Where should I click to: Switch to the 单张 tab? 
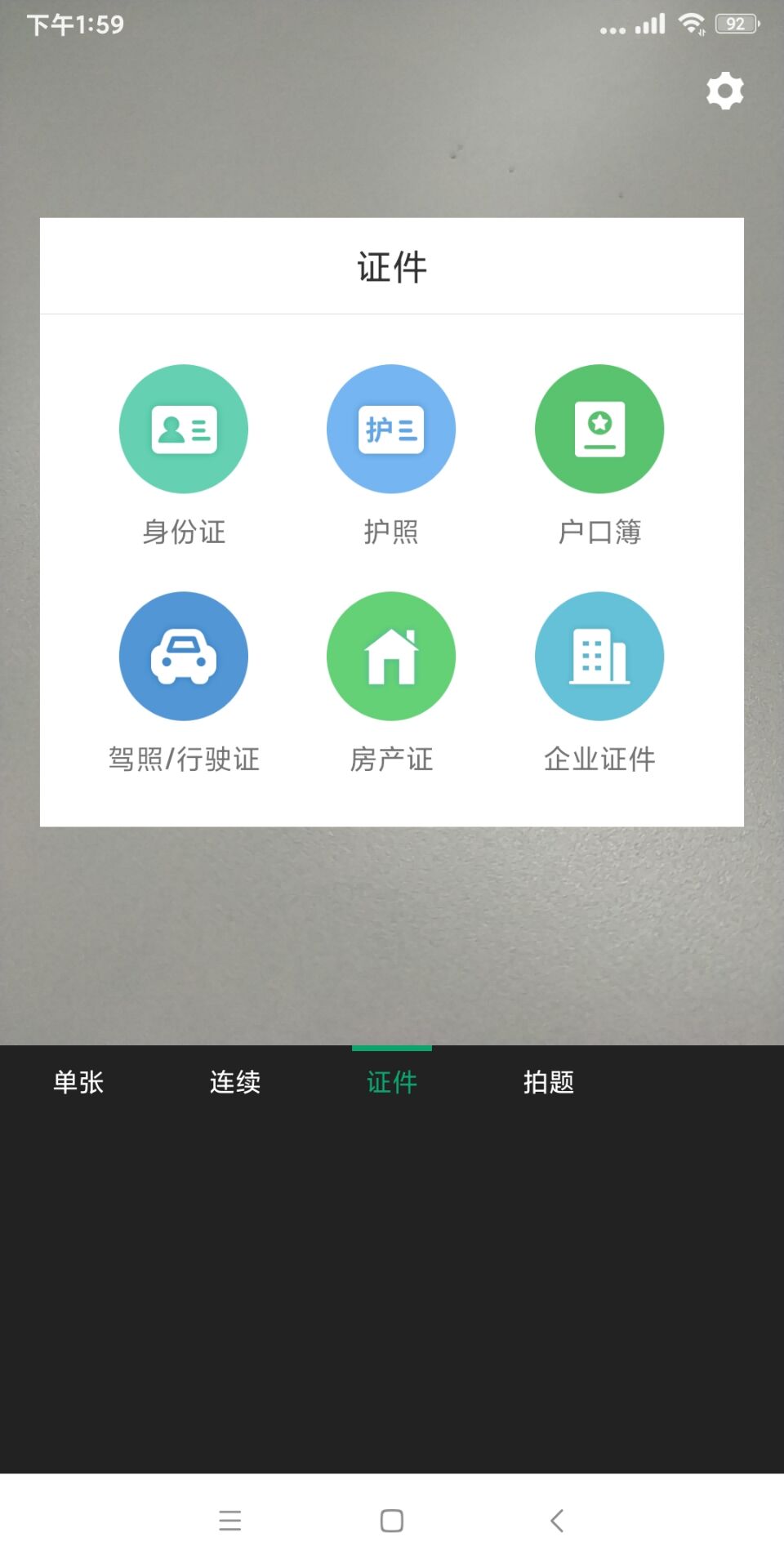[78, 1082]
